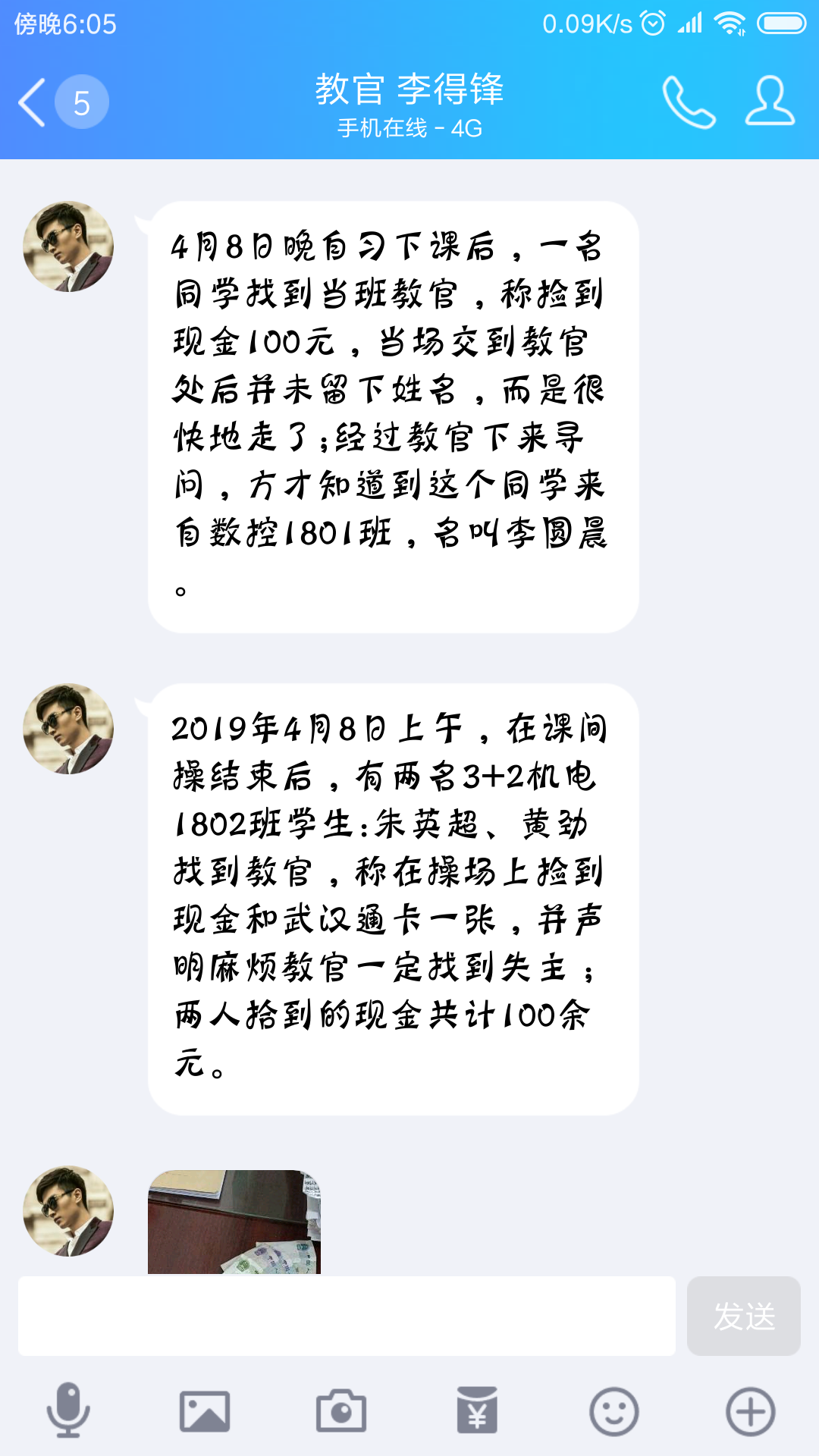The width and height of the screenshot is (819, 1456).
Task: Start a voice call with 教官 李得锋
Action: pyautogui.click(x=688, y=102)
